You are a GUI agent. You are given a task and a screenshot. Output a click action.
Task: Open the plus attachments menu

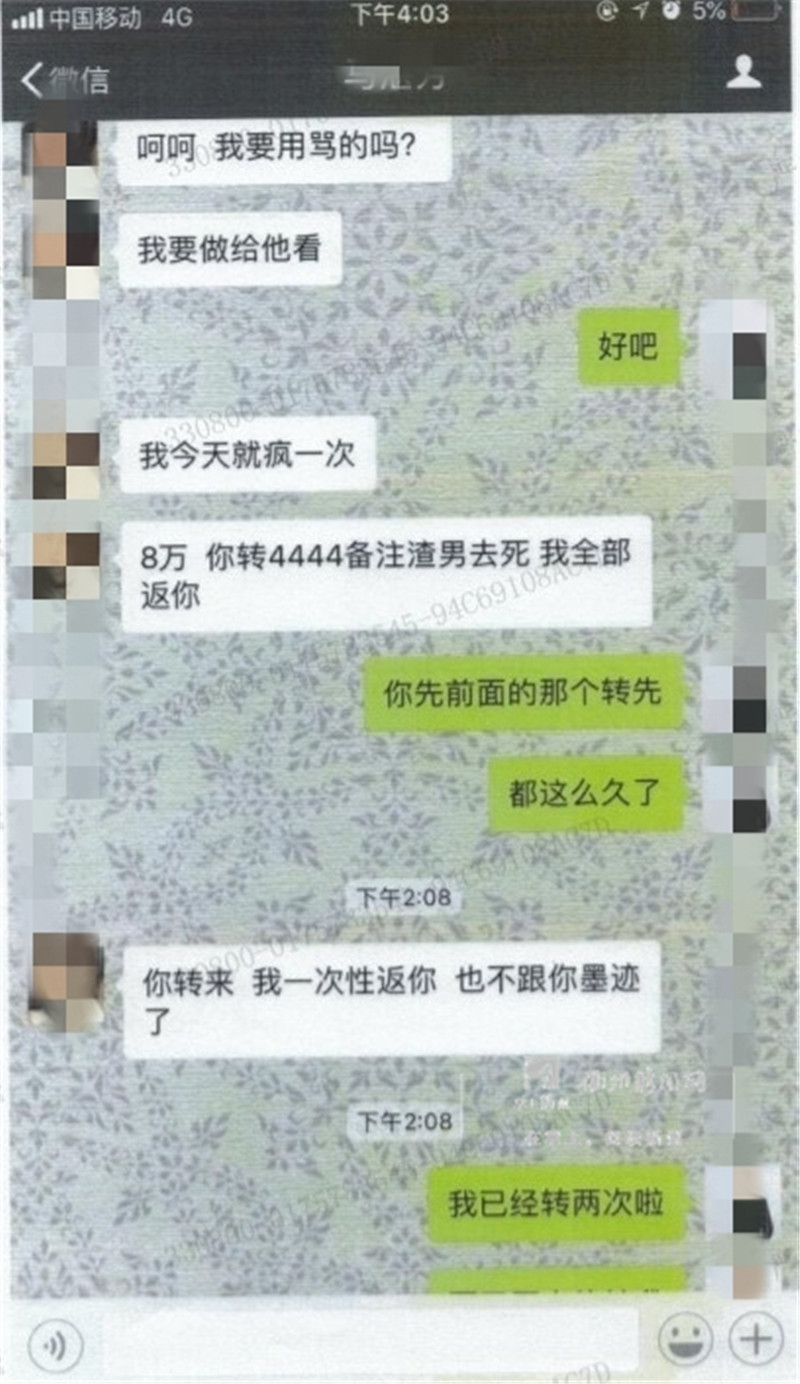coord(756,1338)
